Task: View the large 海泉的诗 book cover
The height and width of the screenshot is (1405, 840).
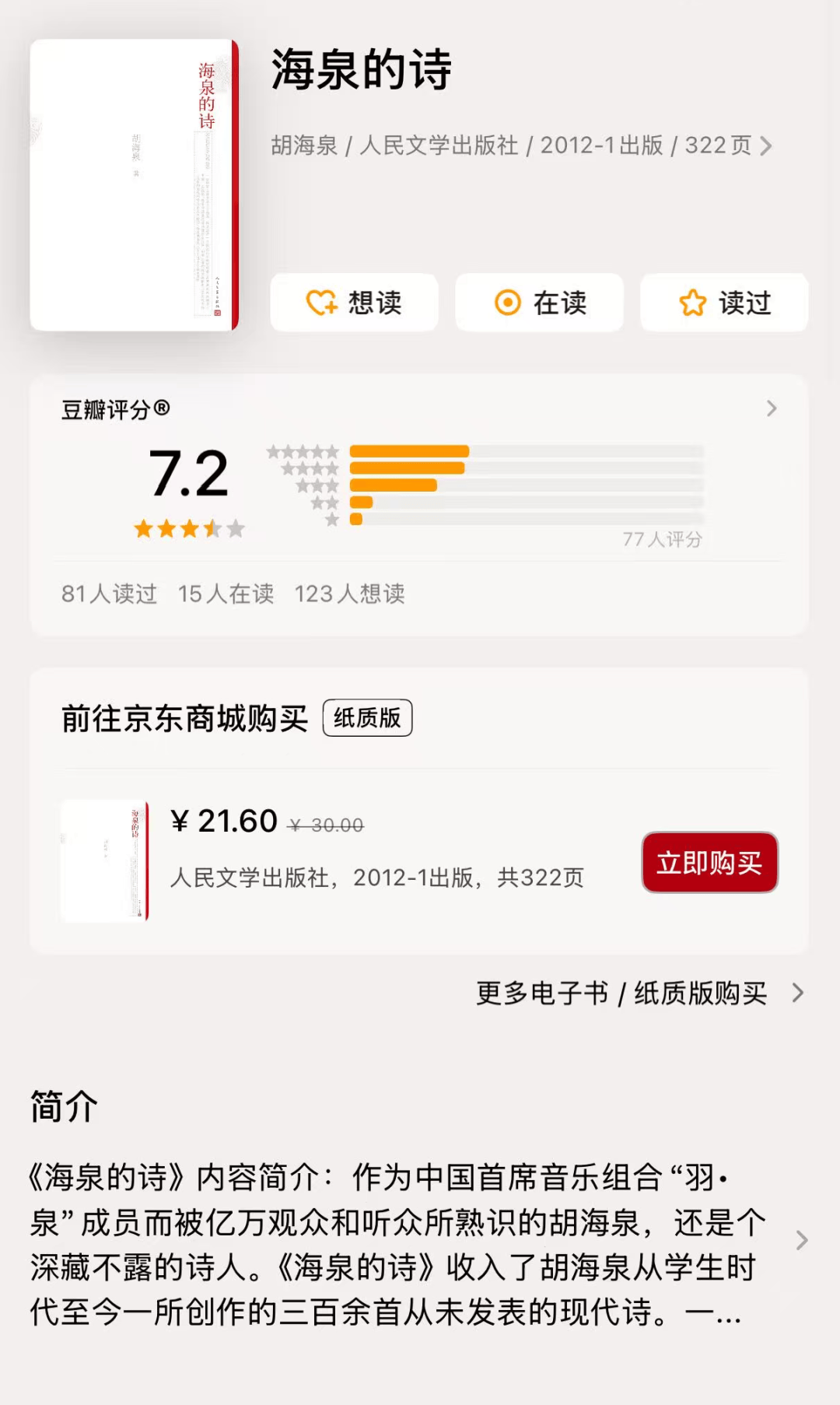Action: [x=134, y=185]
